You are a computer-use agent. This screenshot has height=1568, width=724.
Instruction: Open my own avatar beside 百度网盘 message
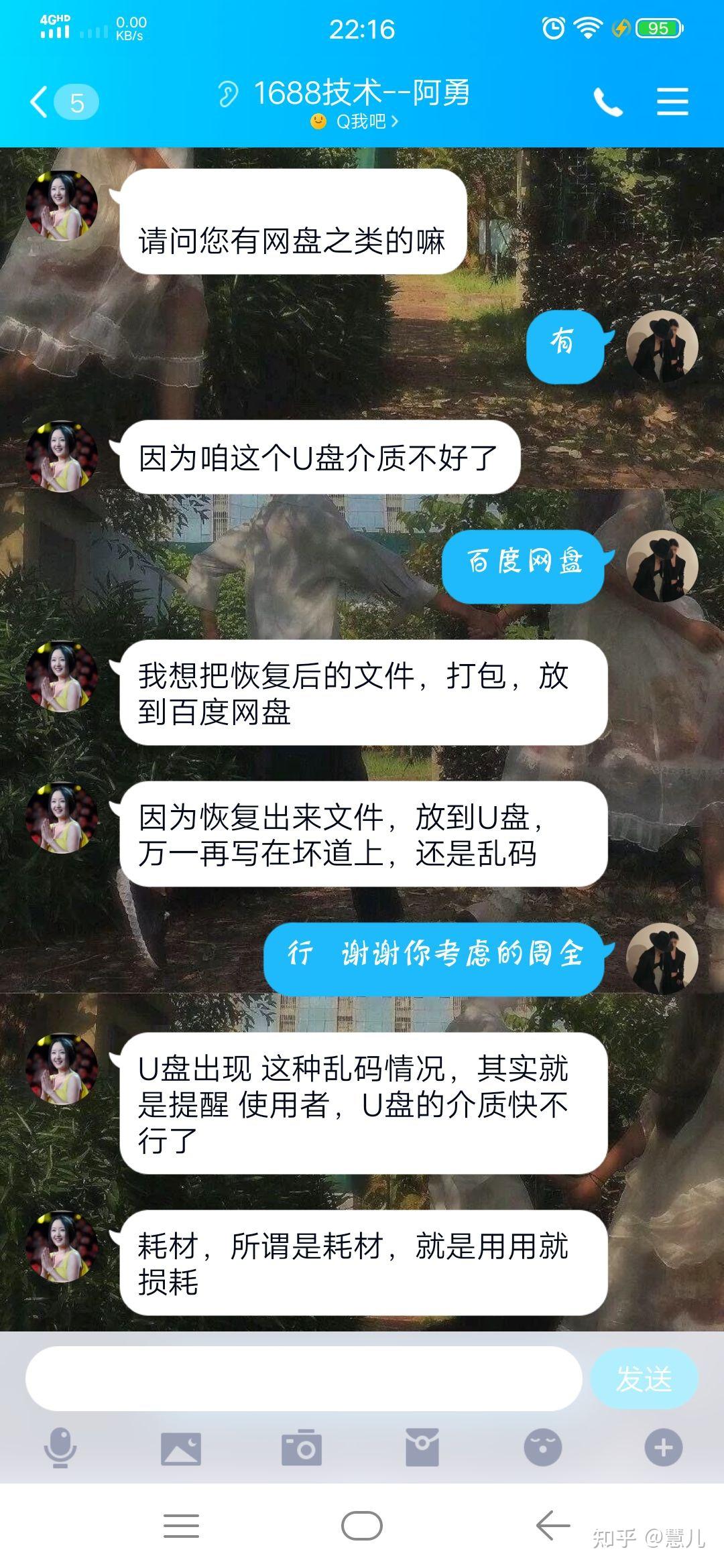(662, 566)
